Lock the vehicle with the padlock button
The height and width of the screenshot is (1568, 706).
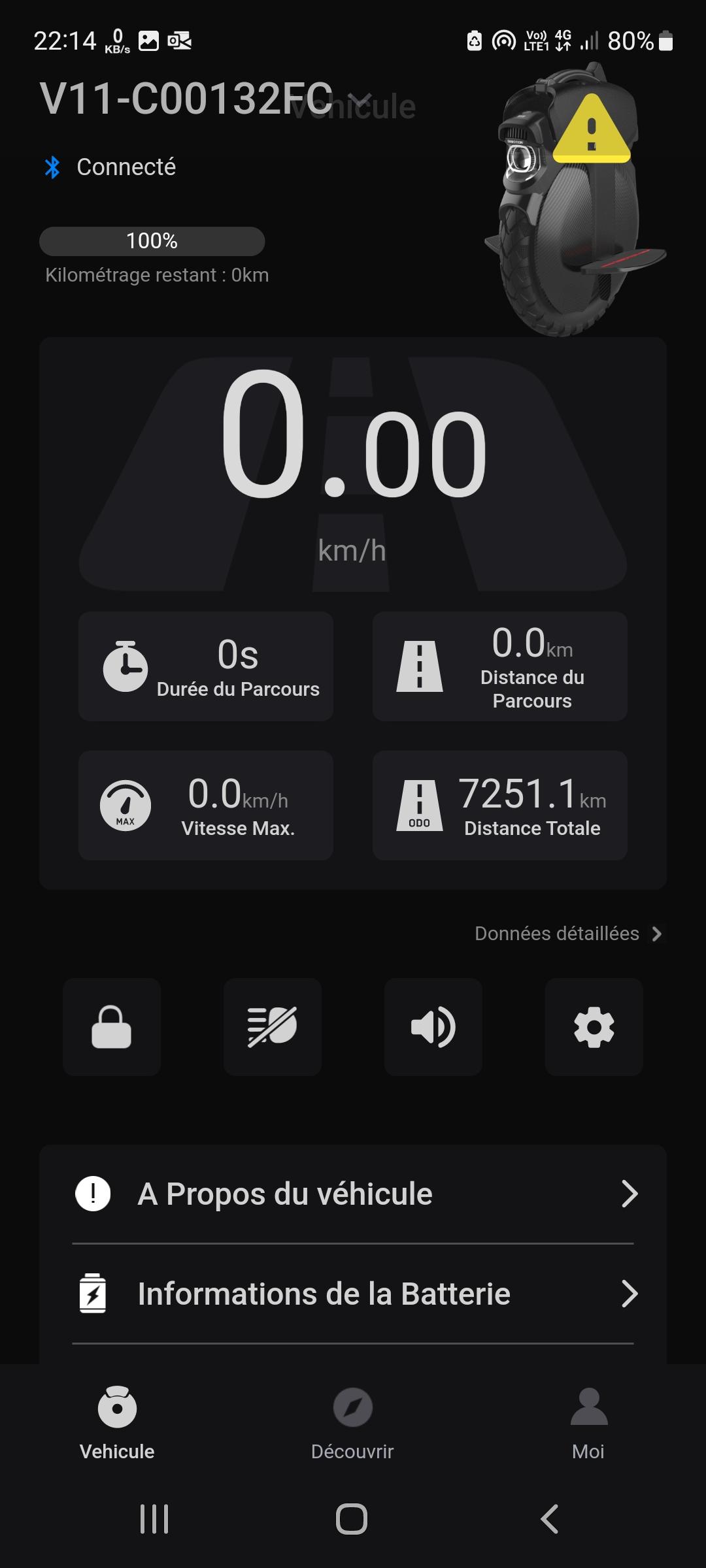pyautogui.click(x=112, y=1027)
